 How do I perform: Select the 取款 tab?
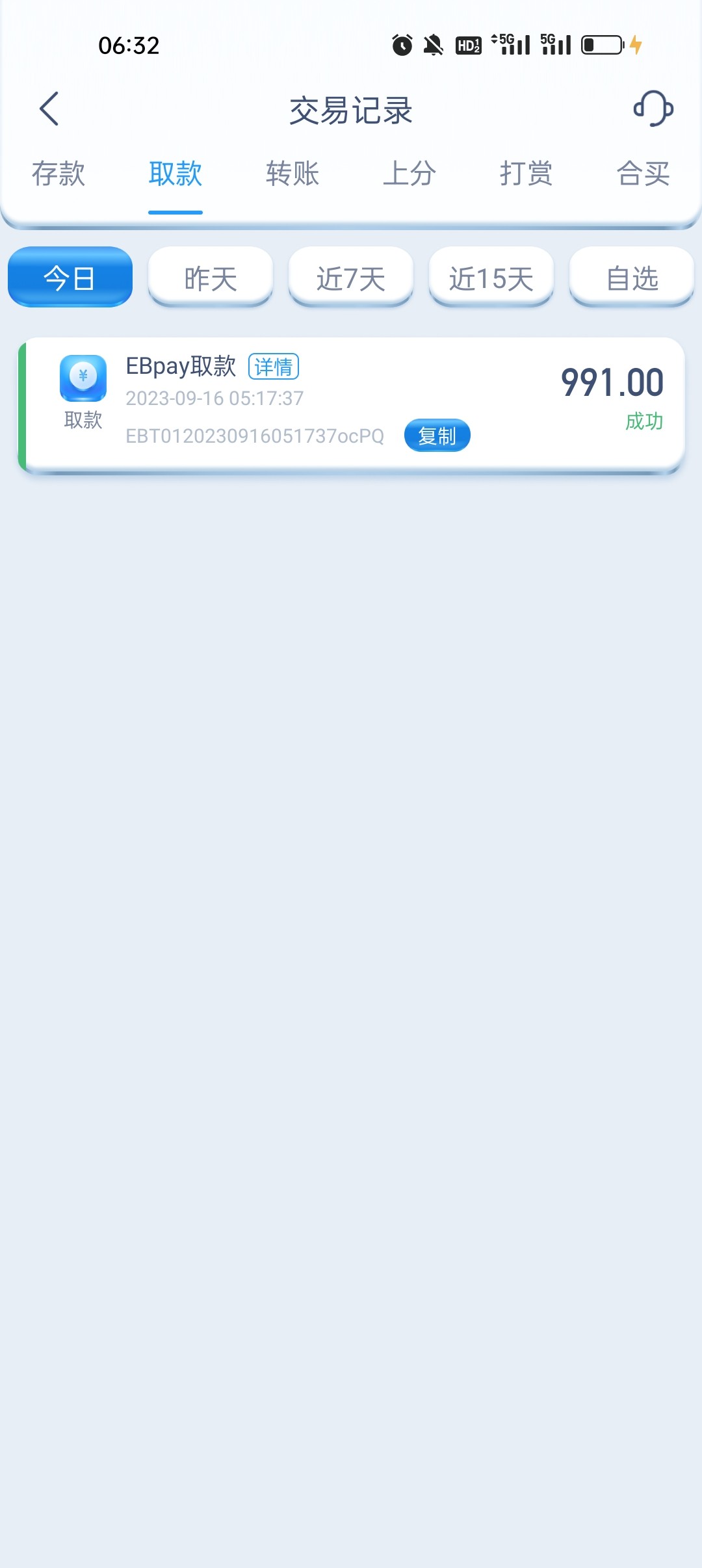175,174
